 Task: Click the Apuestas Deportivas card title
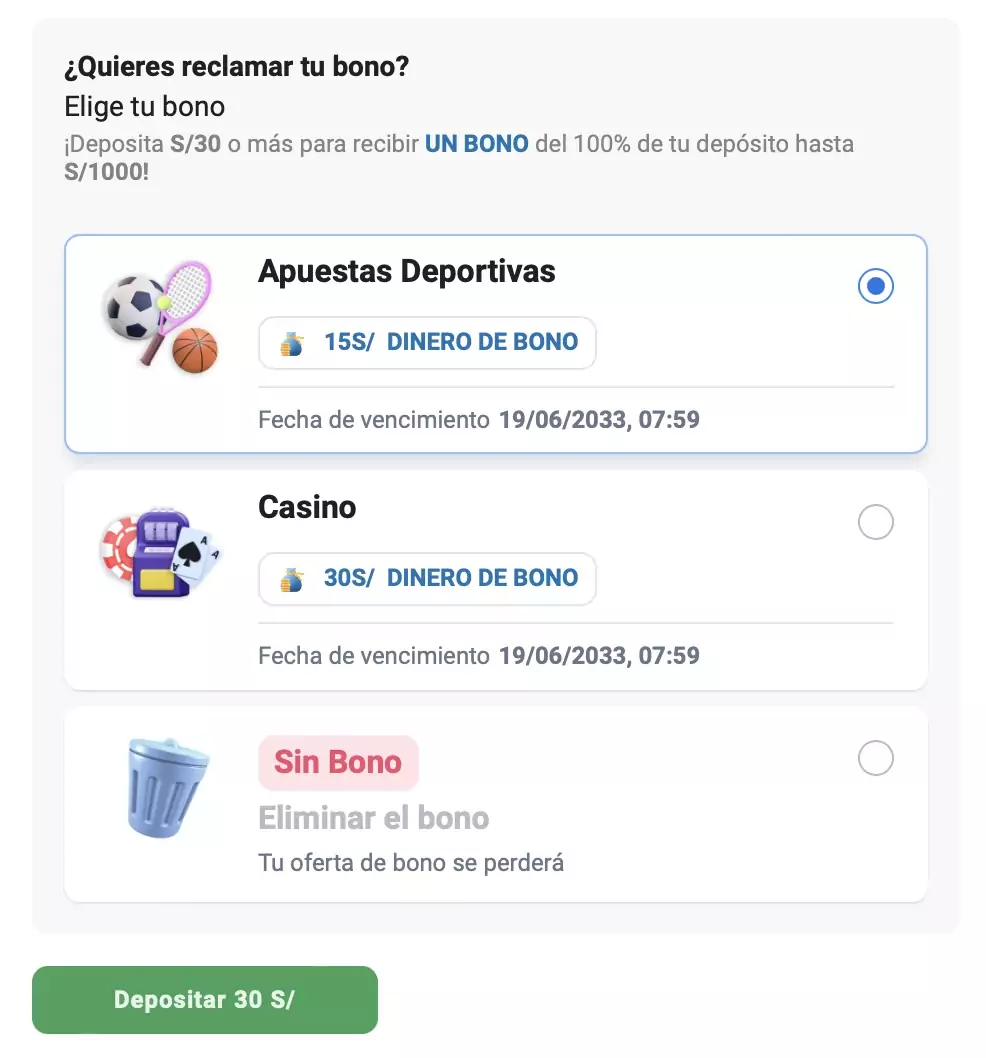click(x=407, y=271)
